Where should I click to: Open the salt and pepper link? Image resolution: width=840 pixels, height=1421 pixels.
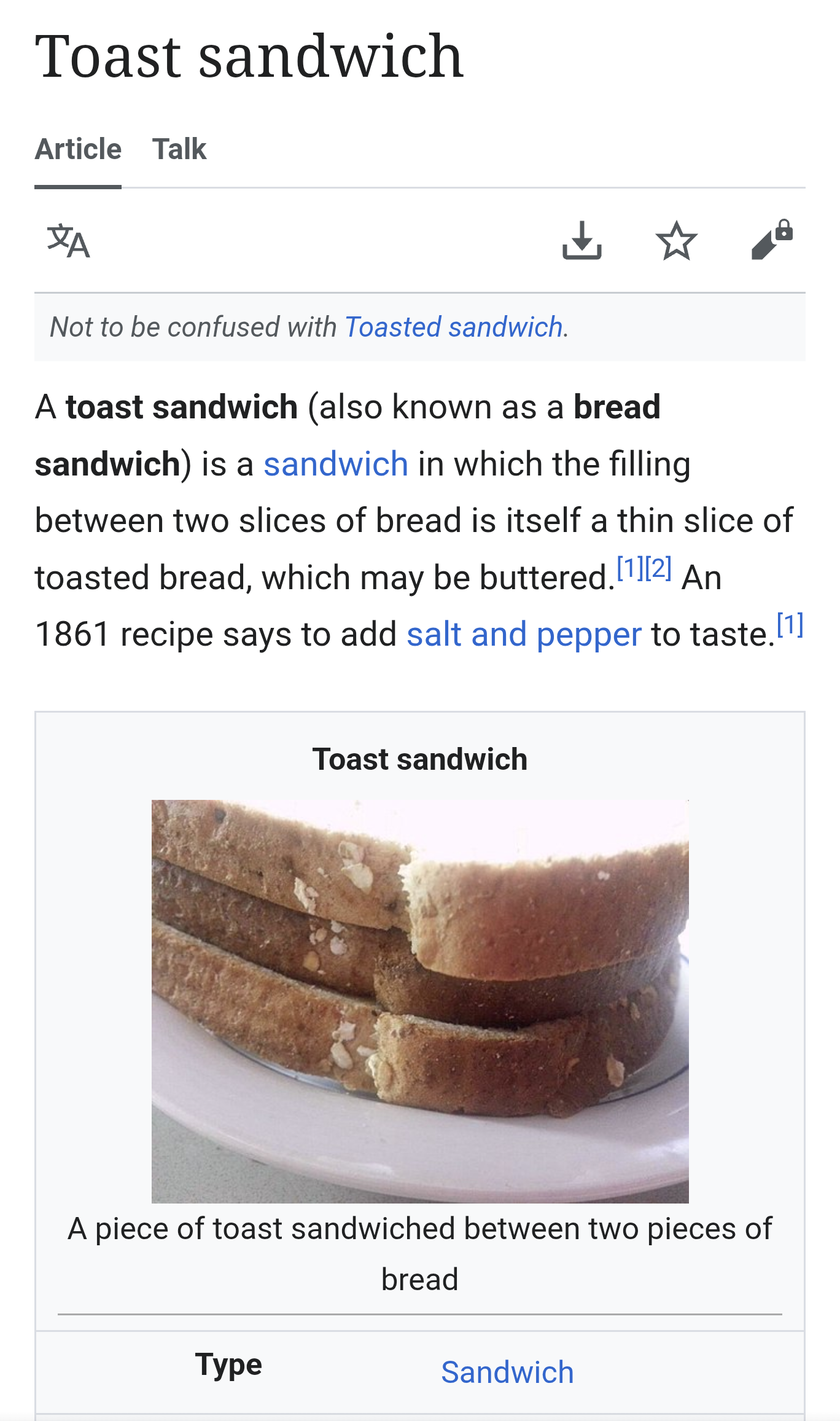(524, 634)
